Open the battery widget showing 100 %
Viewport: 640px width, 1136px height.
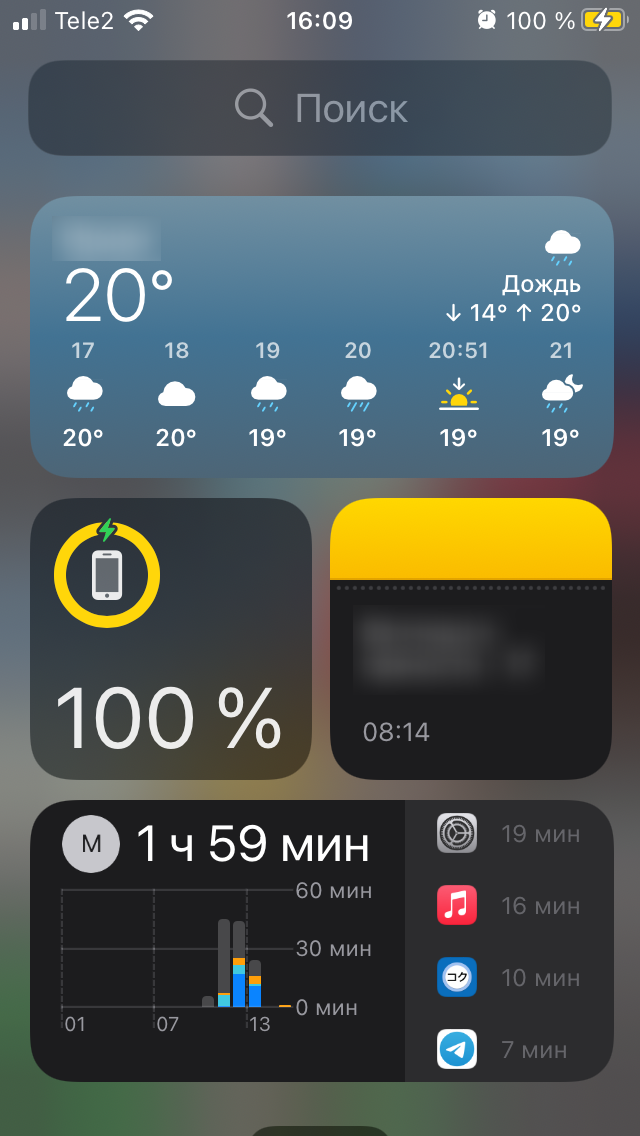coord(171,638)
